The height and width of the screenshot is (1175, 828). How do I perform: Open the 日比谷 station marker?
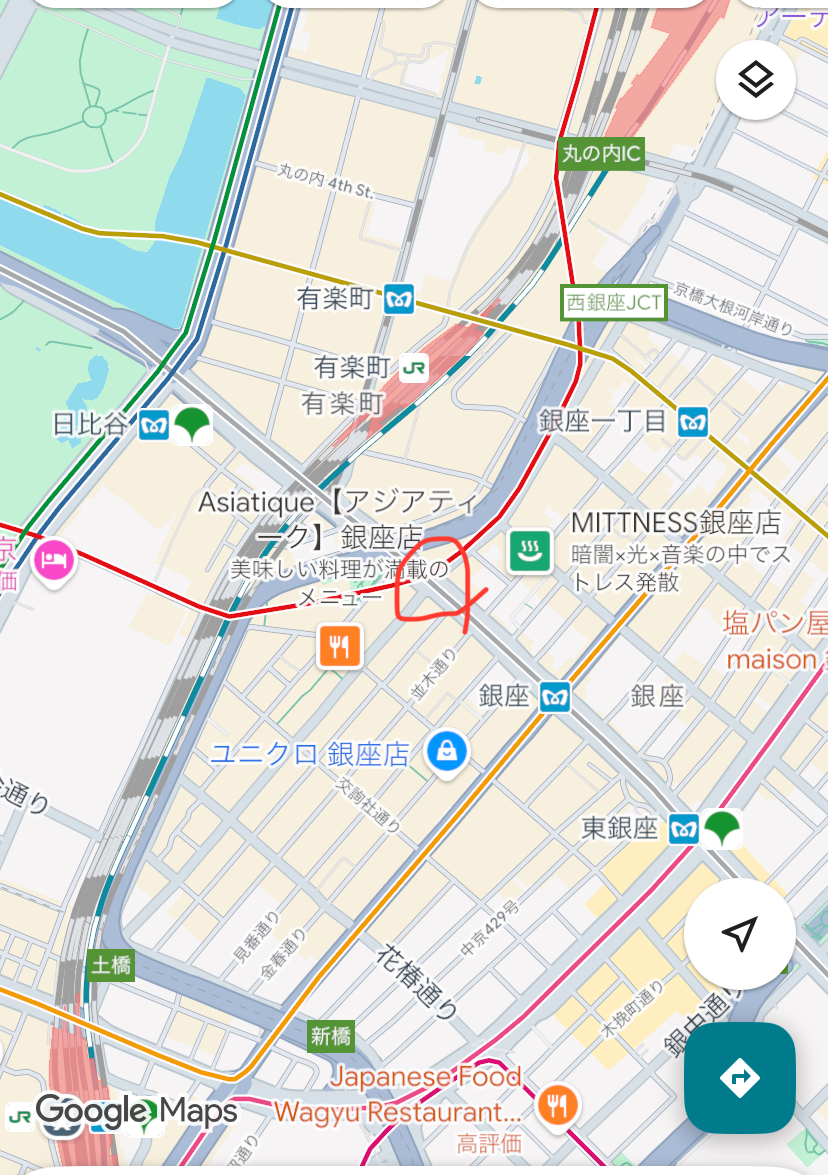click(x=154, y=425)
